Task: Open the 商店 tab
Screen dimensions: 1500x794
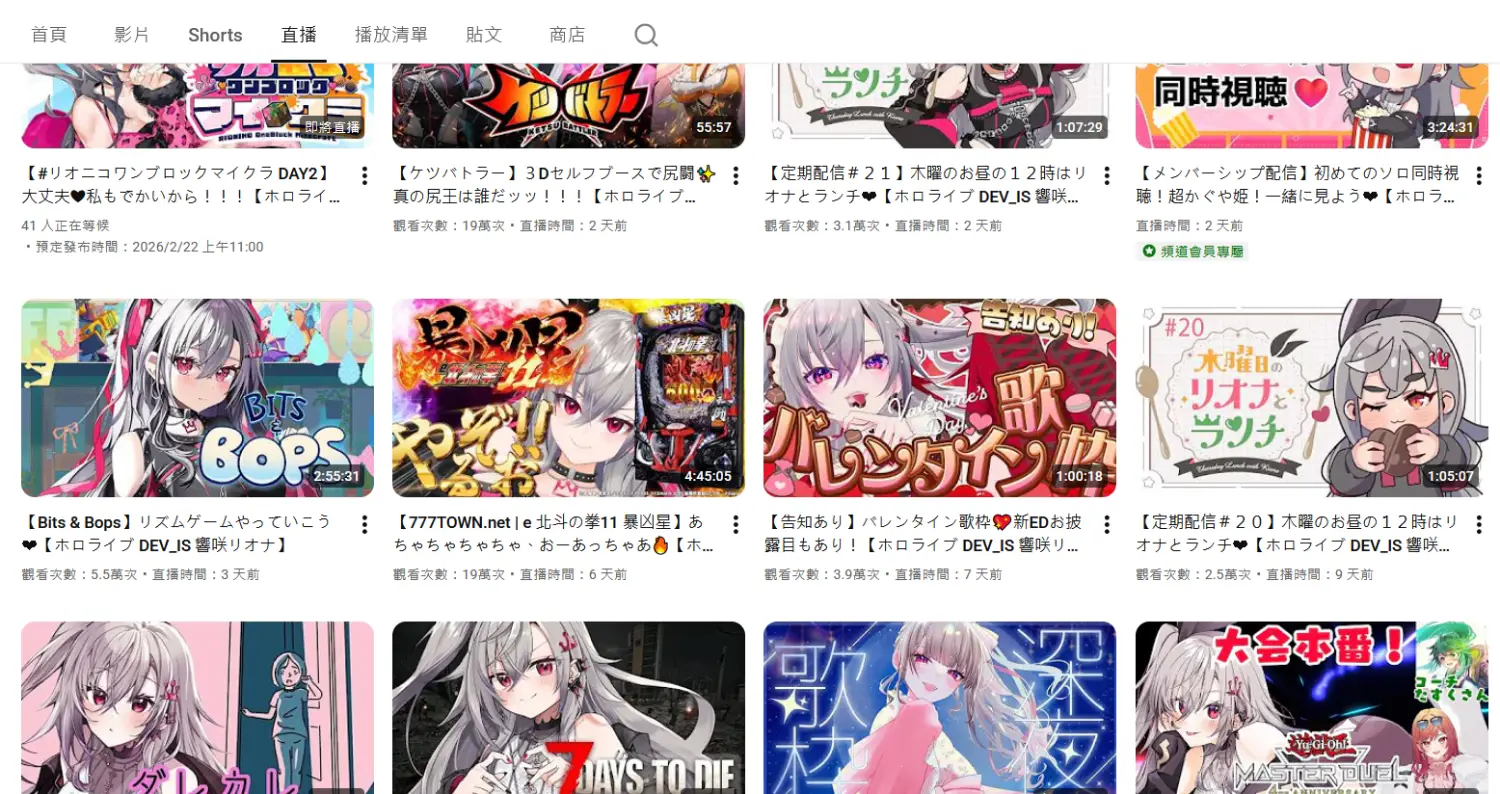Action: [x=567, y=35]
